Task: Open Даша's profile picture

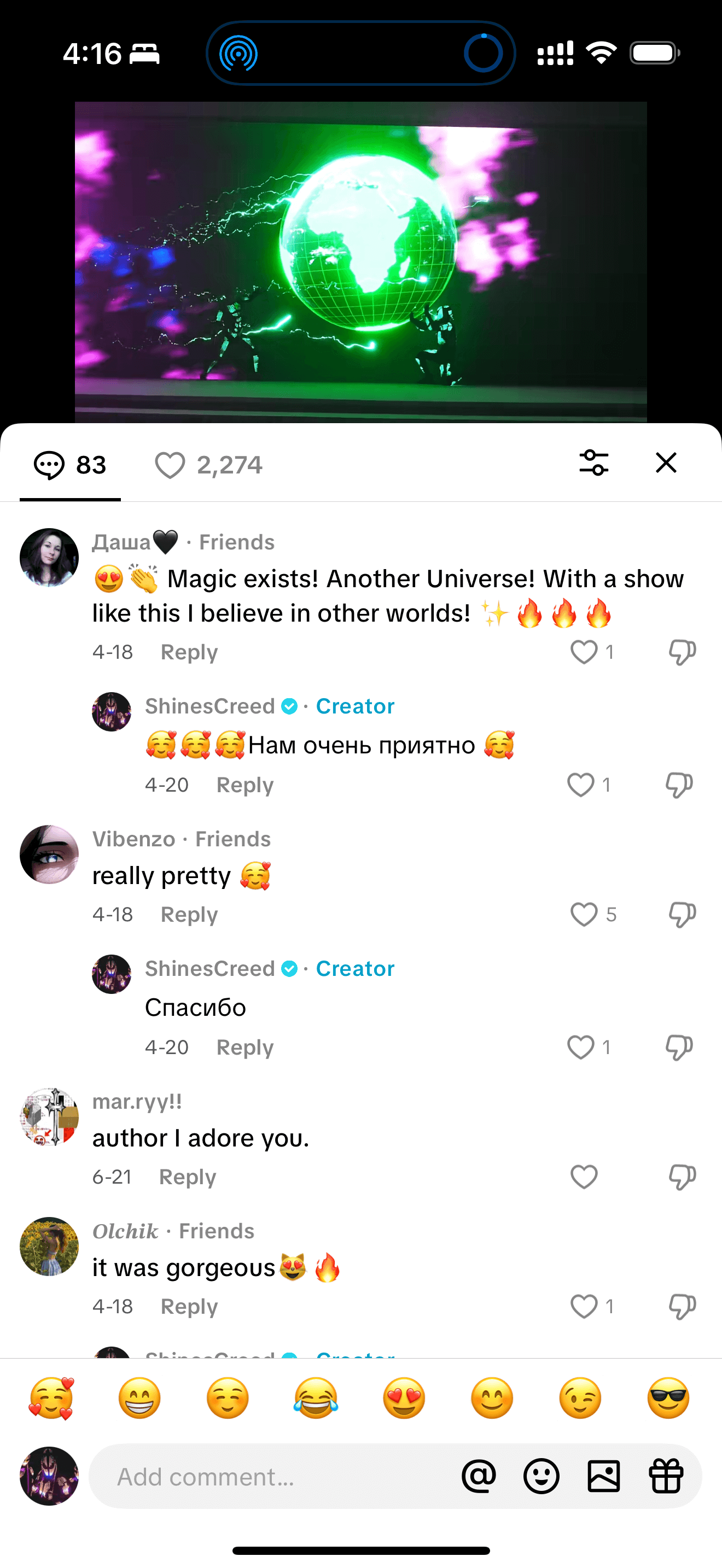Action: (49, 557)
